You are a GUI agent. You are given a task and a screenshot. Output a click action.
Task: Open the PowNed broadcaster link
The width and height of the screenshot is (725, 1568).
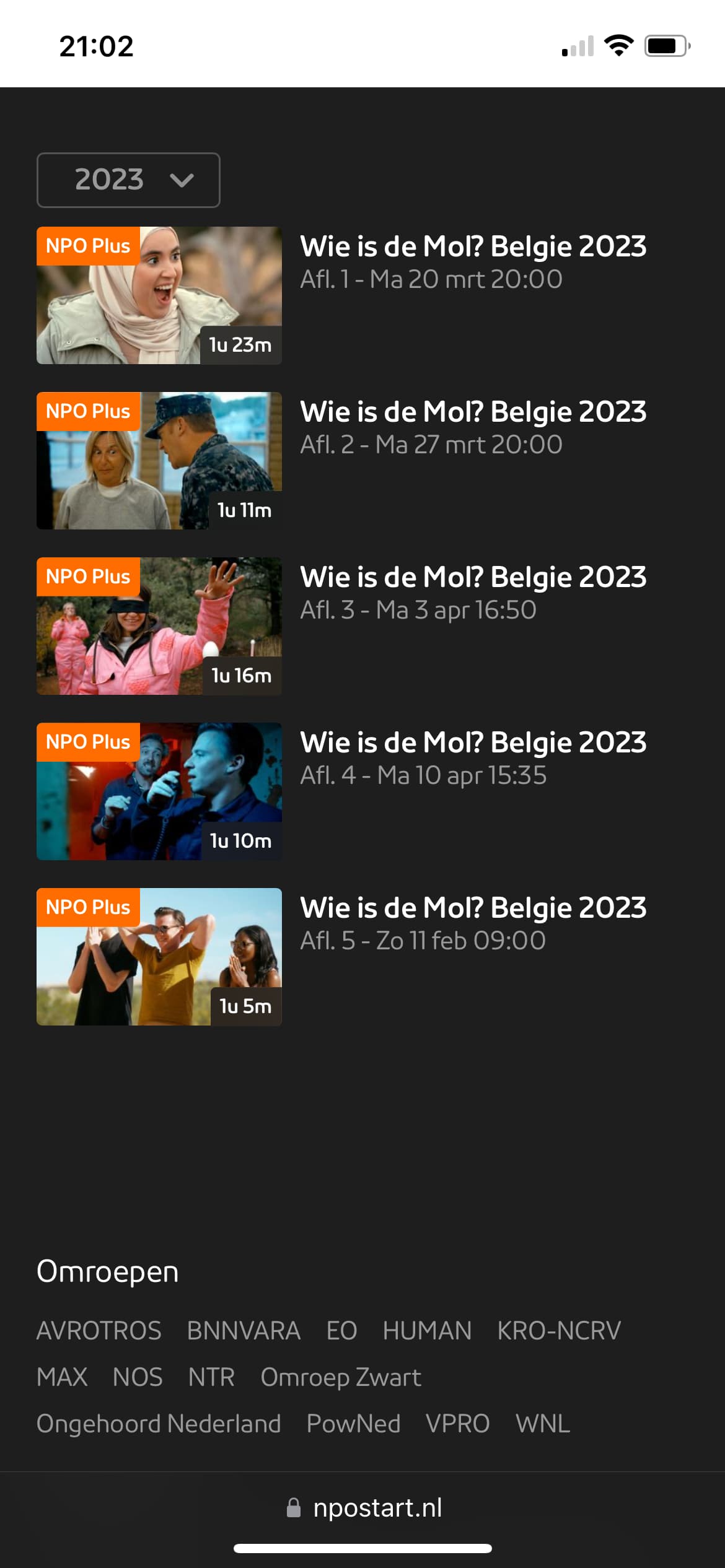click(353, 1423)
